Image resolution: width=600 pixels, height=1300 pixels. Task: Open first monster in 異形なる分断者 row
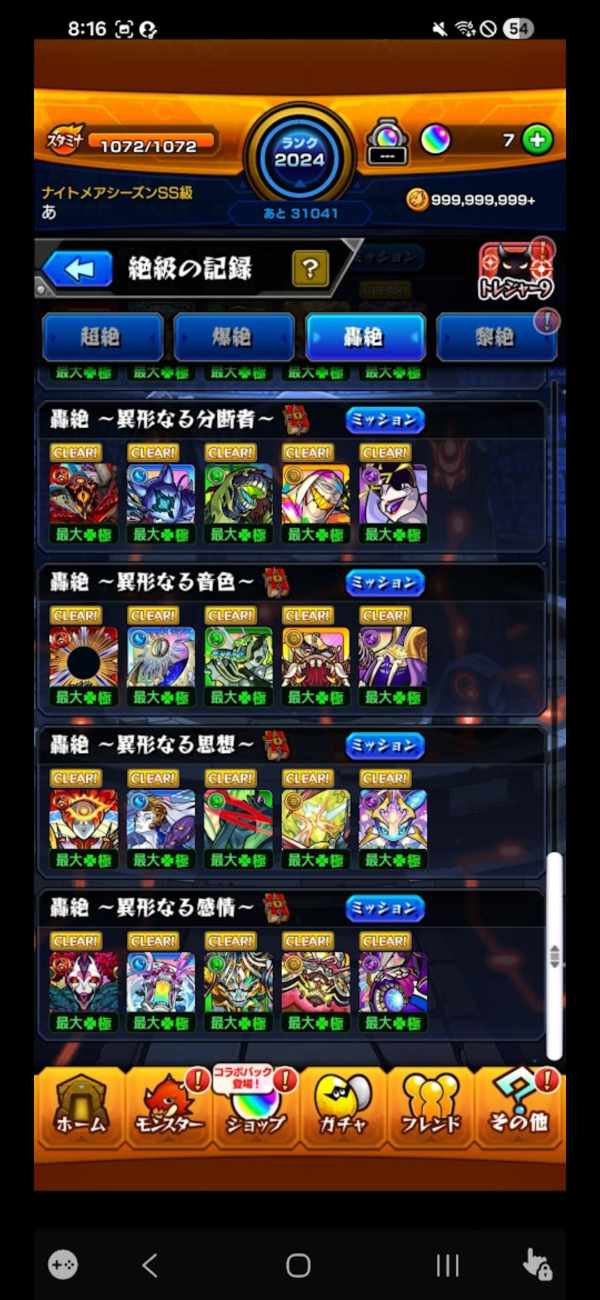point(83,493)
